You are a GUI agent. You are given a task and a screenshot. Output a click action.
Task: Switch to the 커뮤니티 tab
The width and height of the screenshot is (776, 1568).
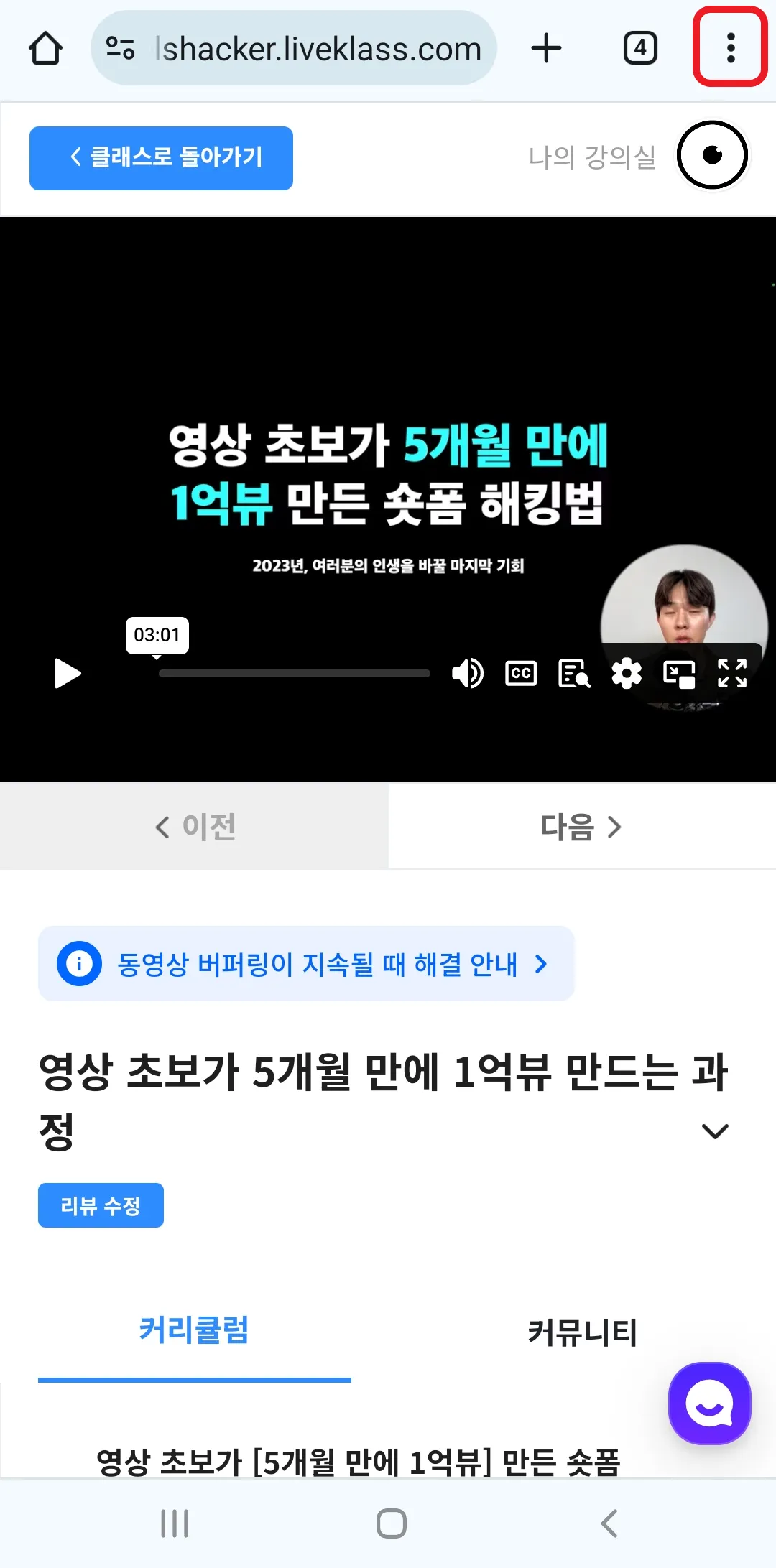(x=582, y=1332)
